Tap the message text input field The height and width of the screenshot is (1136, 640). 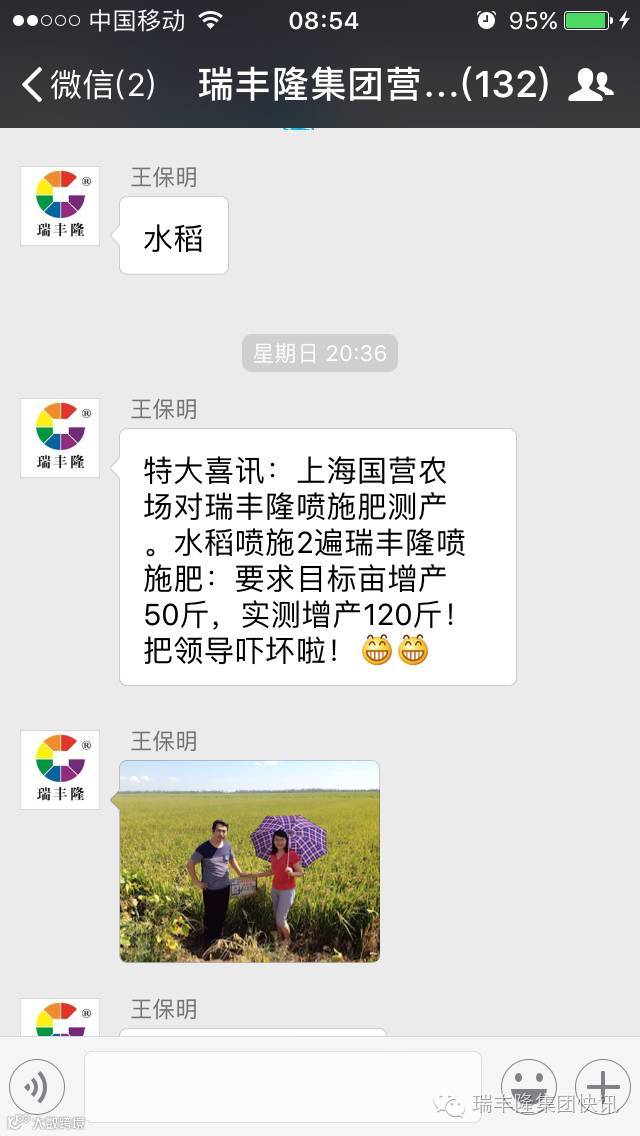tap(282, 1086)
